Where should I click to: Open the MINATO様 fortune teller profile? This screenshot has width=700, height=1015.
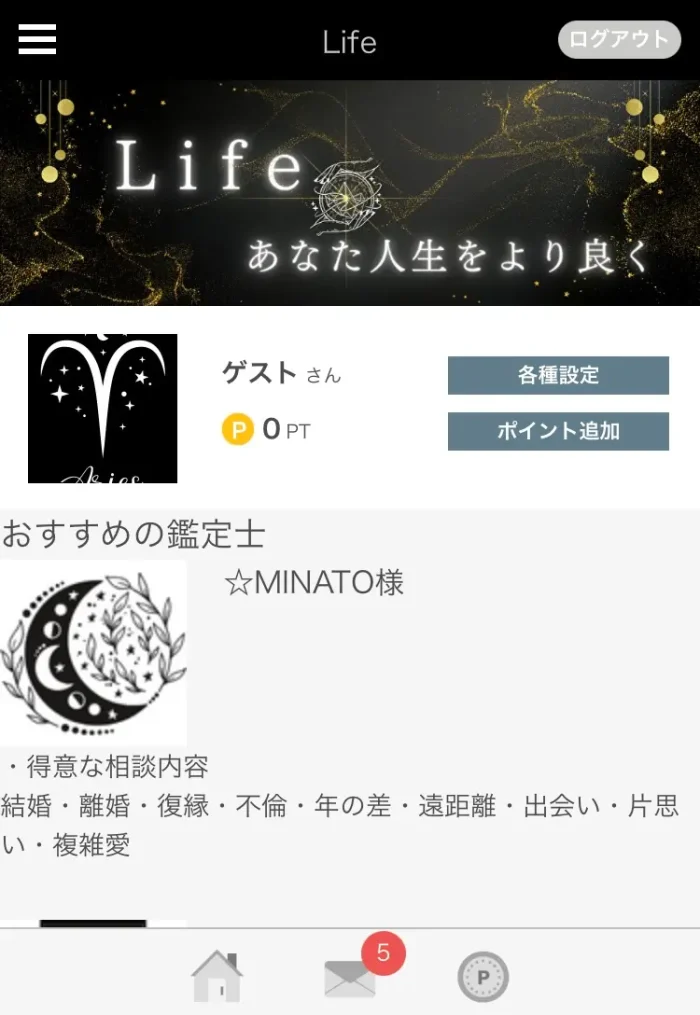point(314,583)
